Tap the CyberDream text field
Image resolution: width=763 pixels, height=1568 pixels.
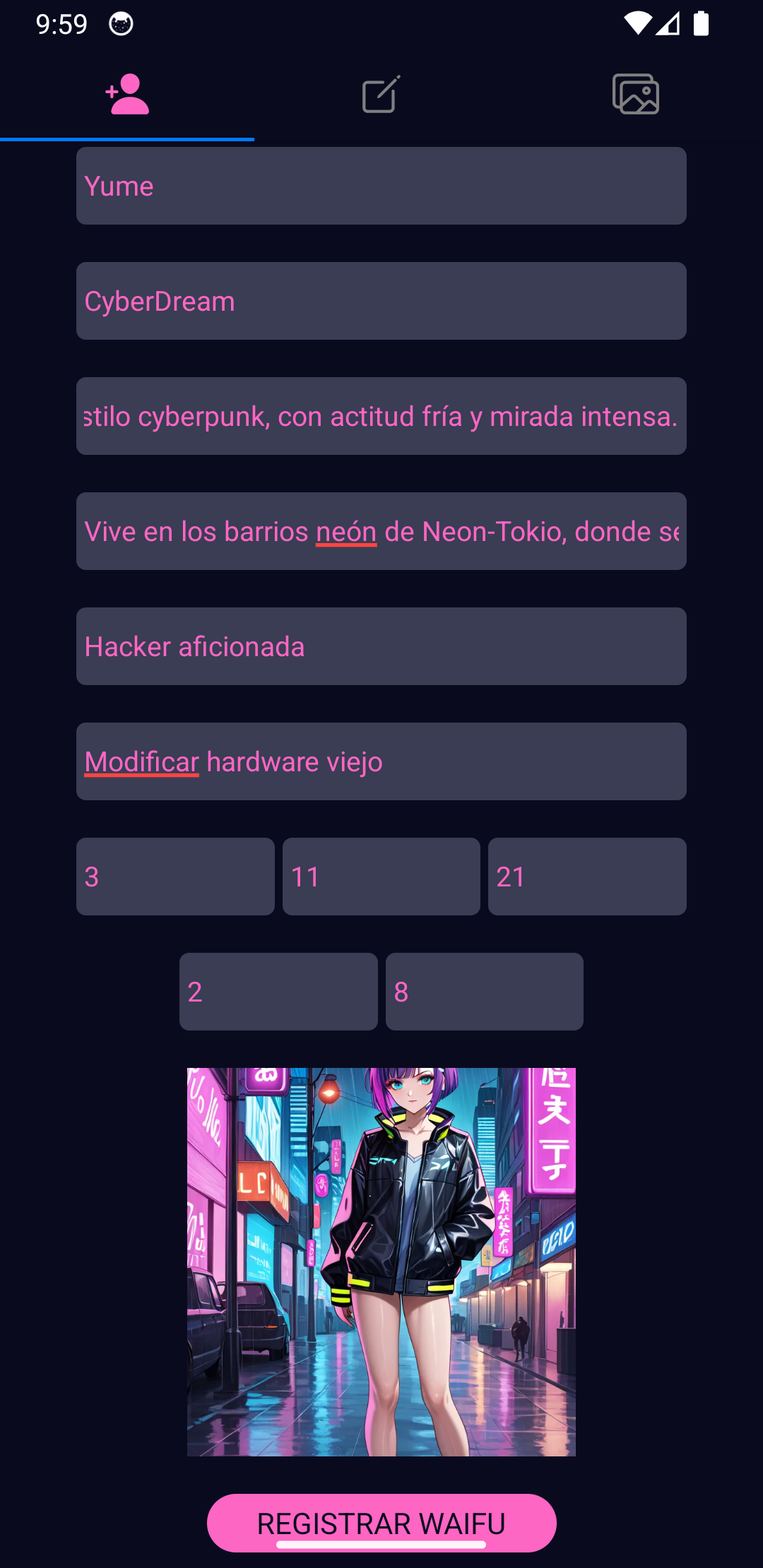tap(381, 301)
